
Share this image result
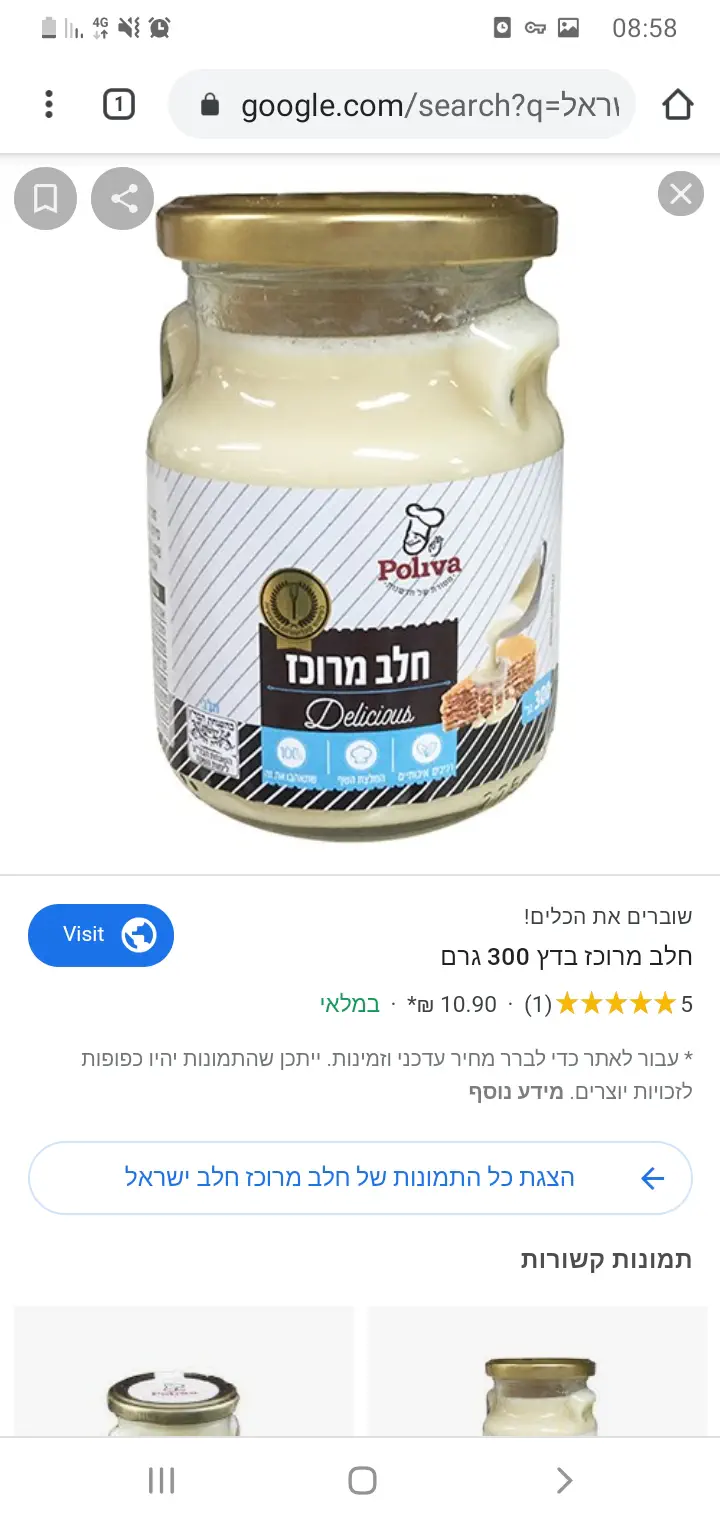(123, 198)
